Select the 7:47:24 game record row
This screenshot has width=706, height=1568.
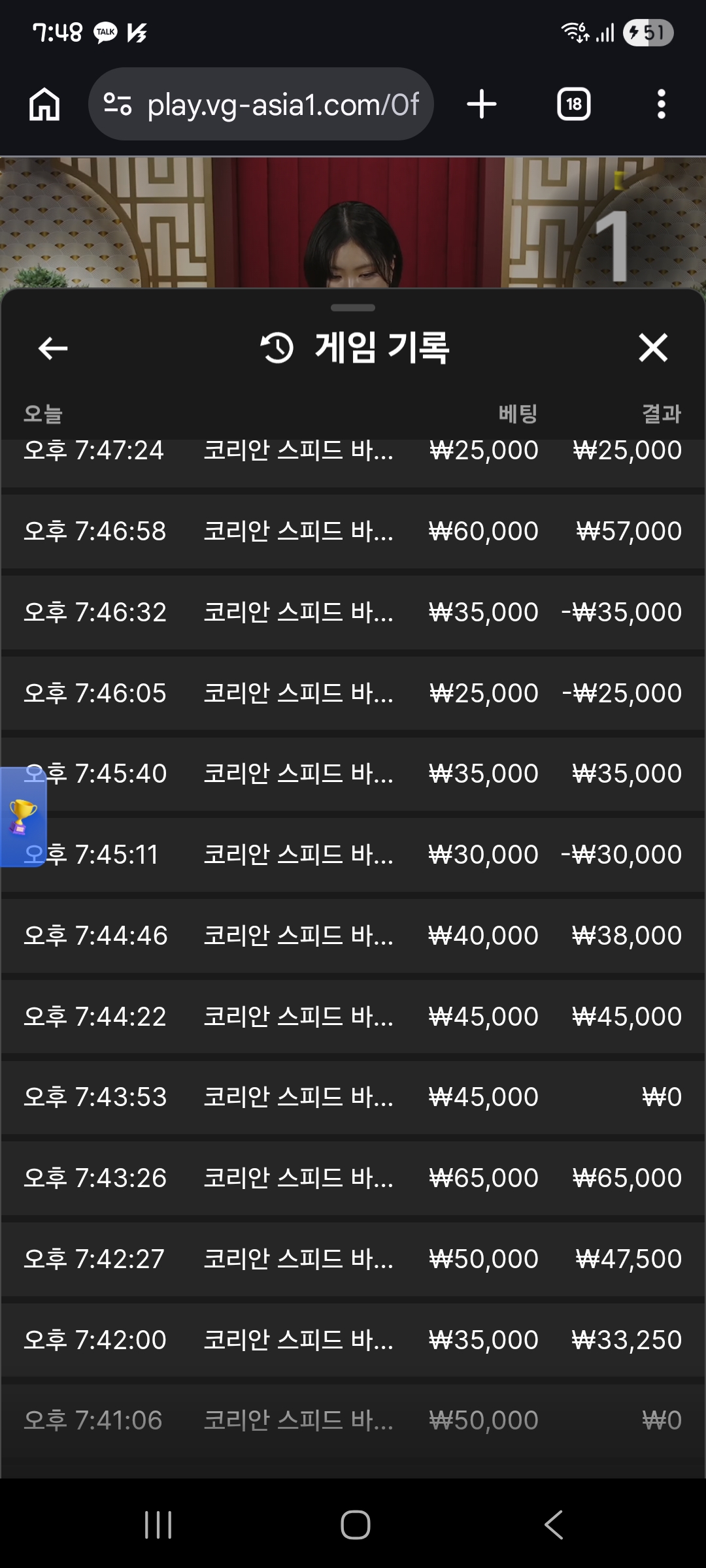[353, 451]
